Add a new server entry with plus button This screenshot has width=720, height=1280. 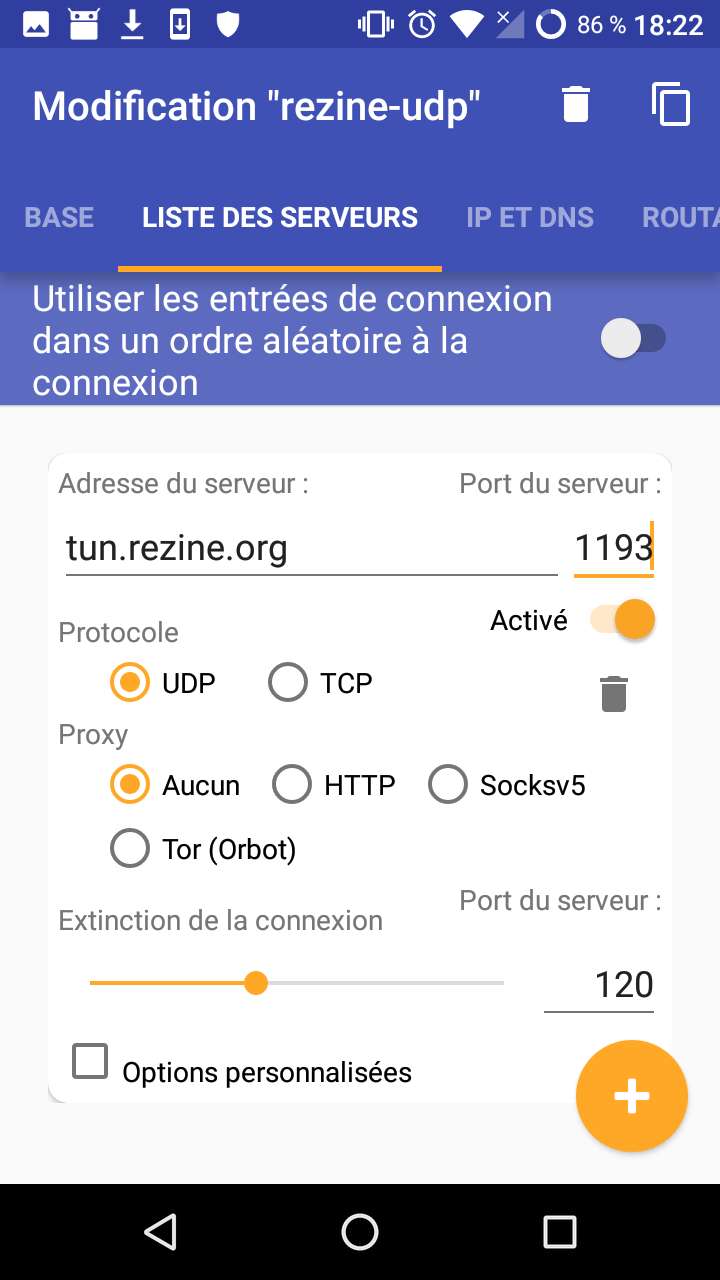[632, 1096]
